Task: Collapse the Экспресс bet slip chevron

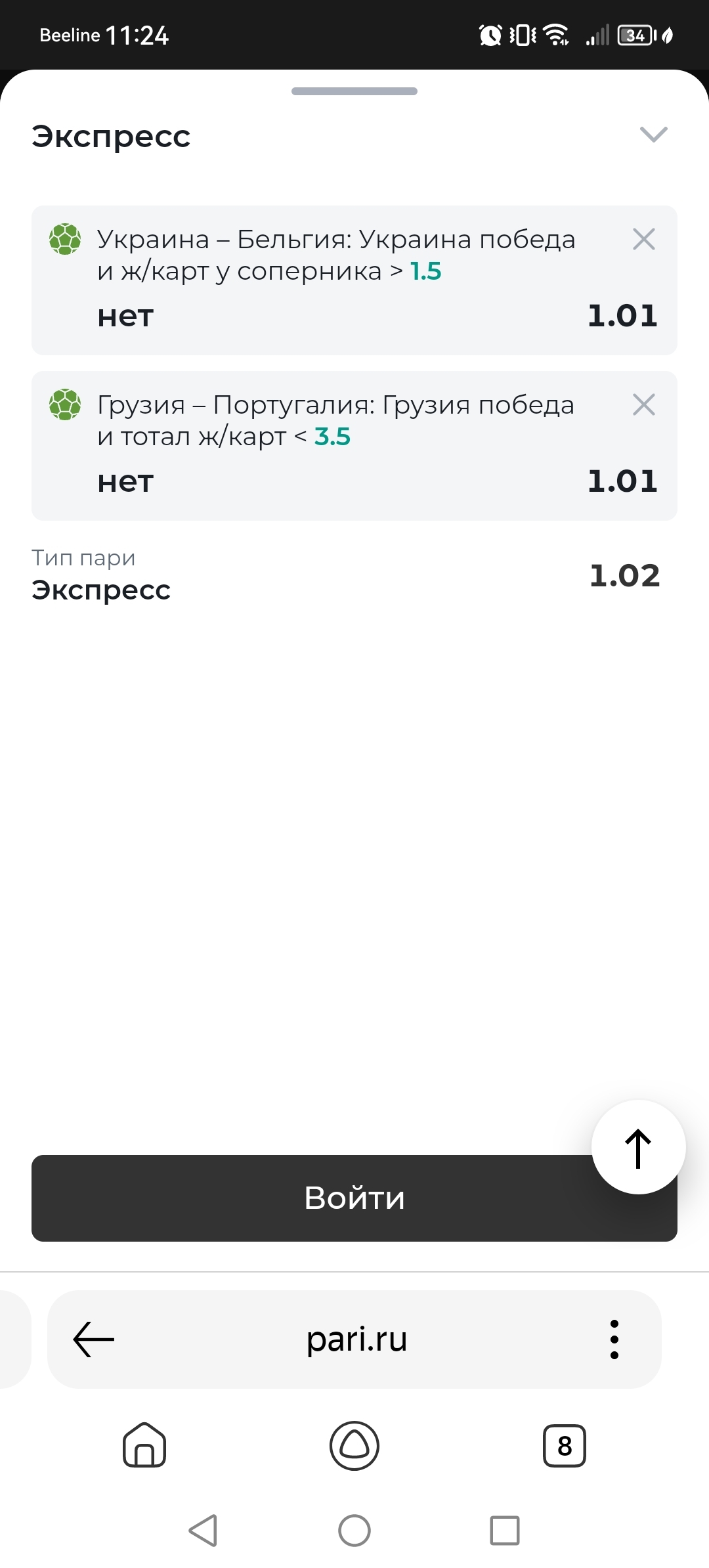Action: pyautogui.click(x=653, y=135)
